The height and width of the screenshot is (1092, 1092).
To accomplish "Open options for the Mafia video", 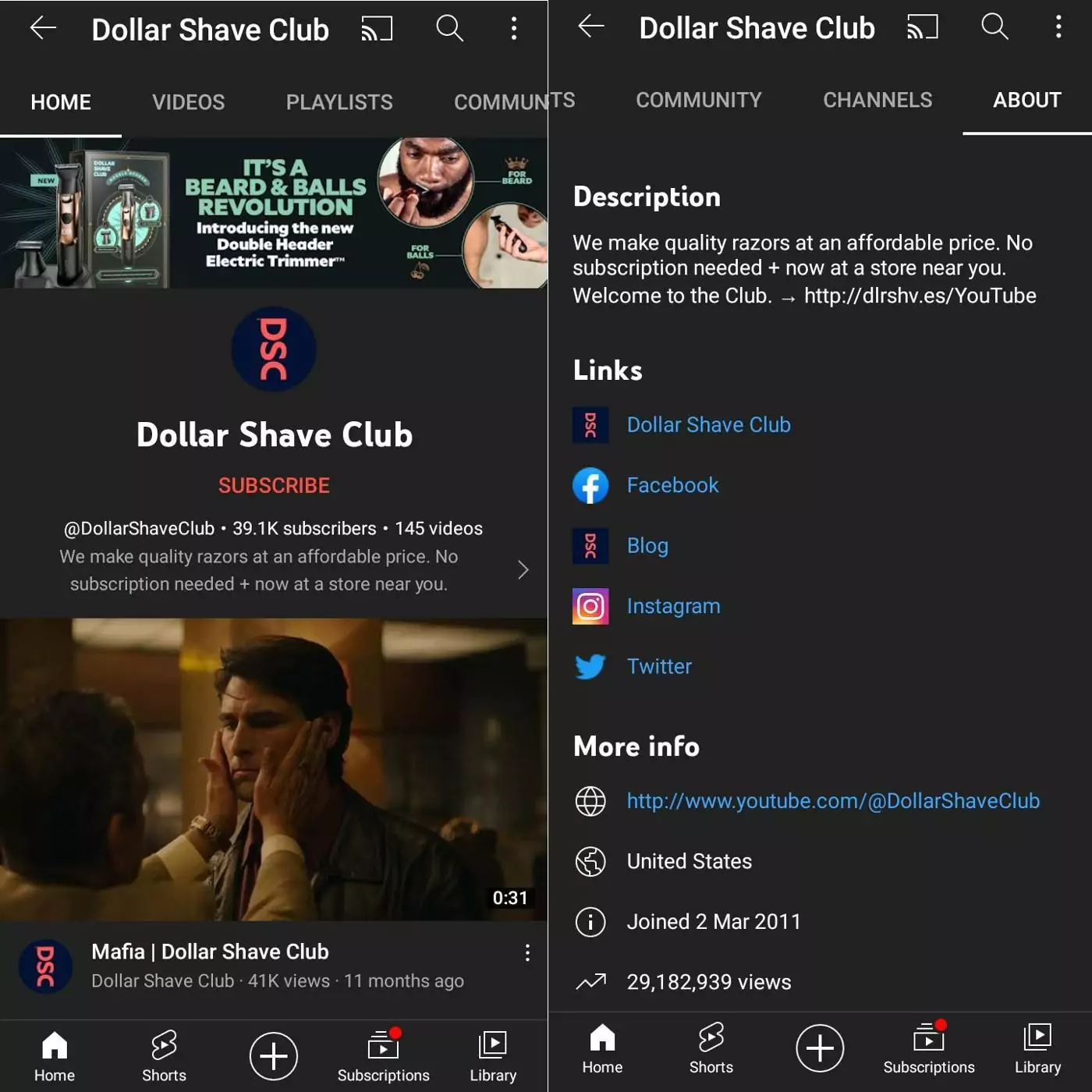I will point(527,952).
